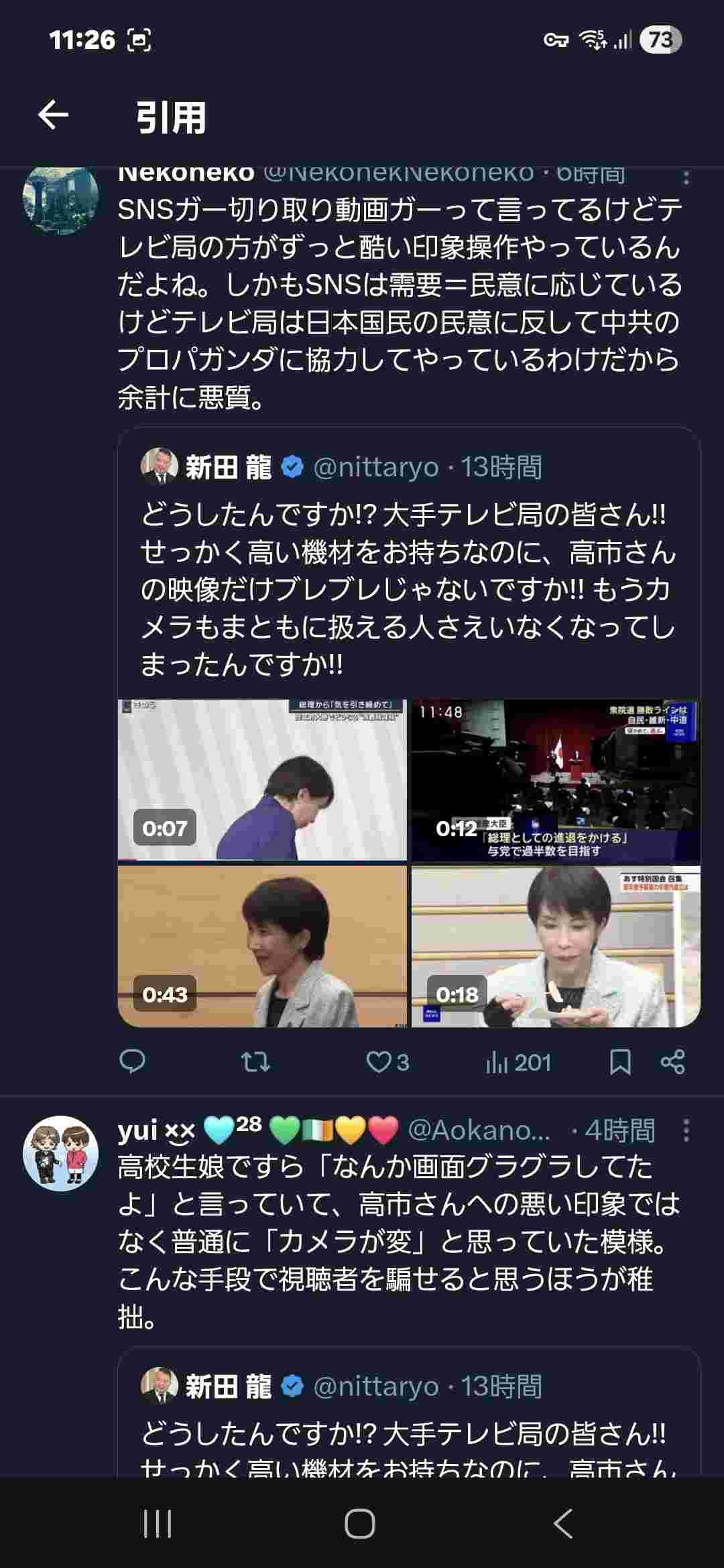
Task: Reply to Nekoneko's post
Action: [132, 1061]
